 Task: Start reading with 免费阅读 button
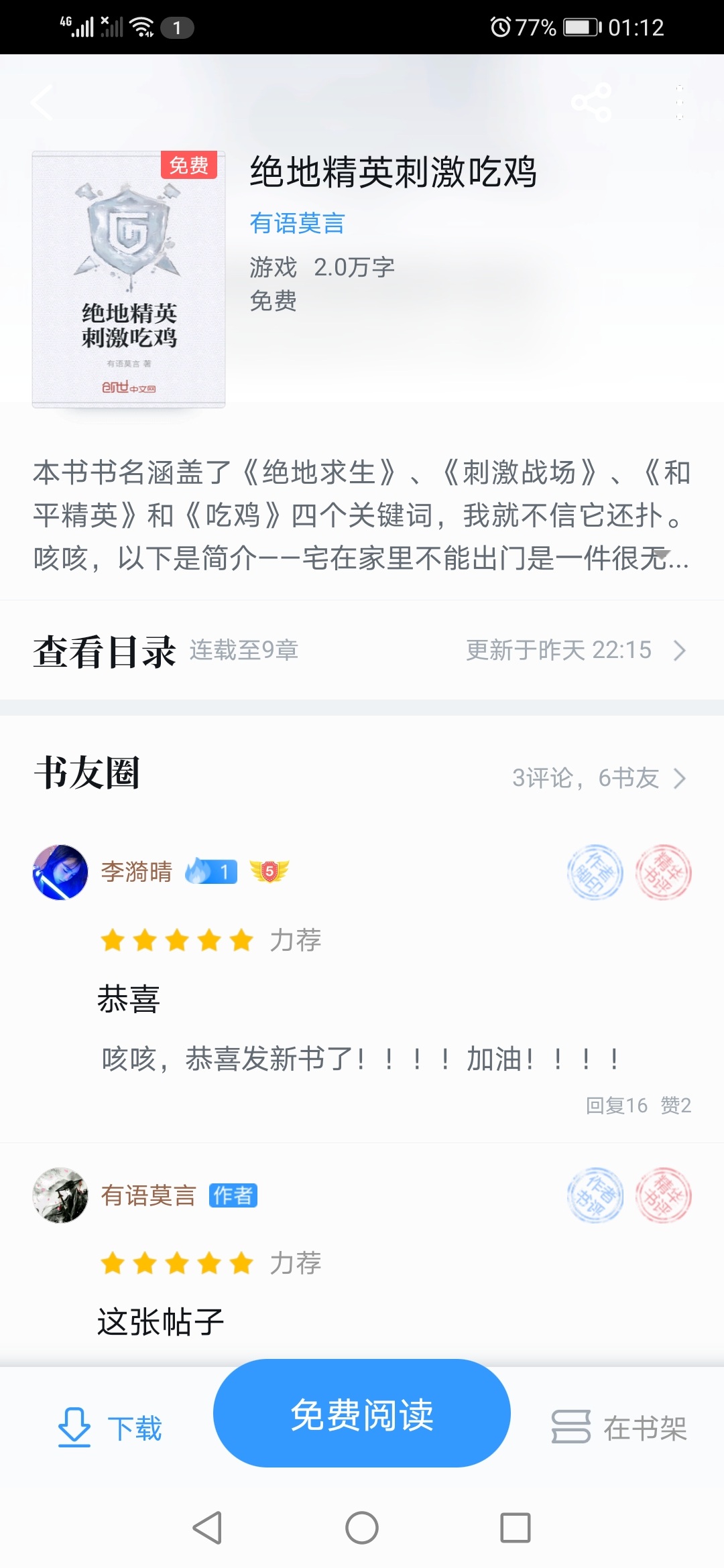(x=362, y=1414)
